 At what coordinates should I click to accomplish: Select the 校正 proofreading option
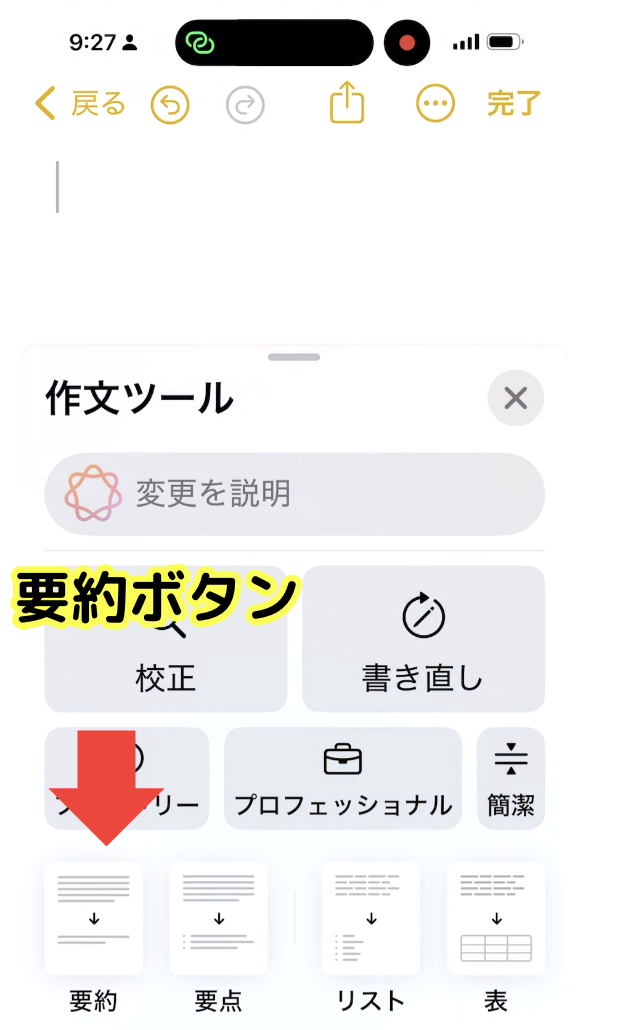[x=166, y=639]
